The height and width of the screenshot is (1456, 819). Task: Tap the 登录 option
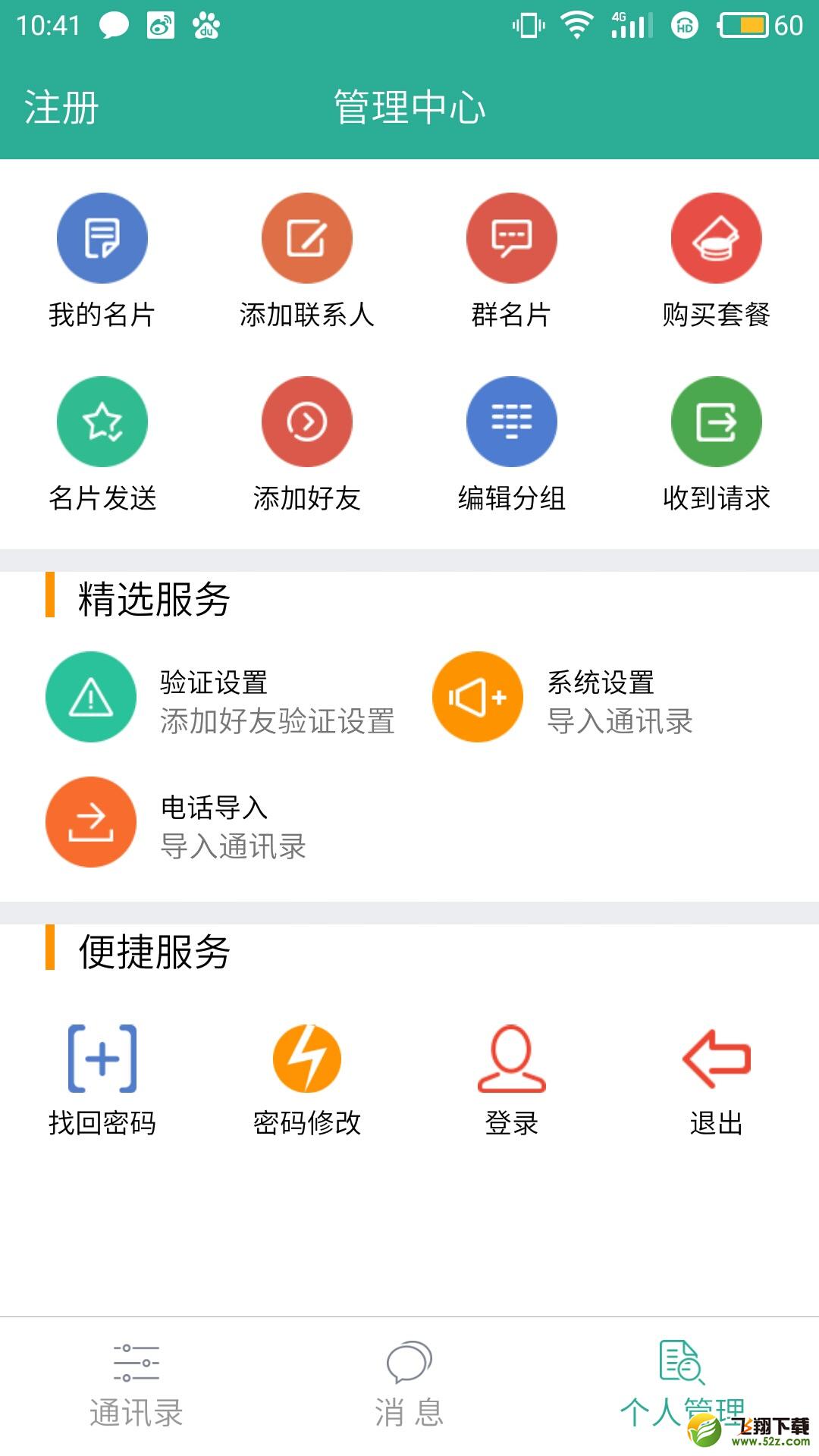pyautogui.click(x=512, y=1080)
